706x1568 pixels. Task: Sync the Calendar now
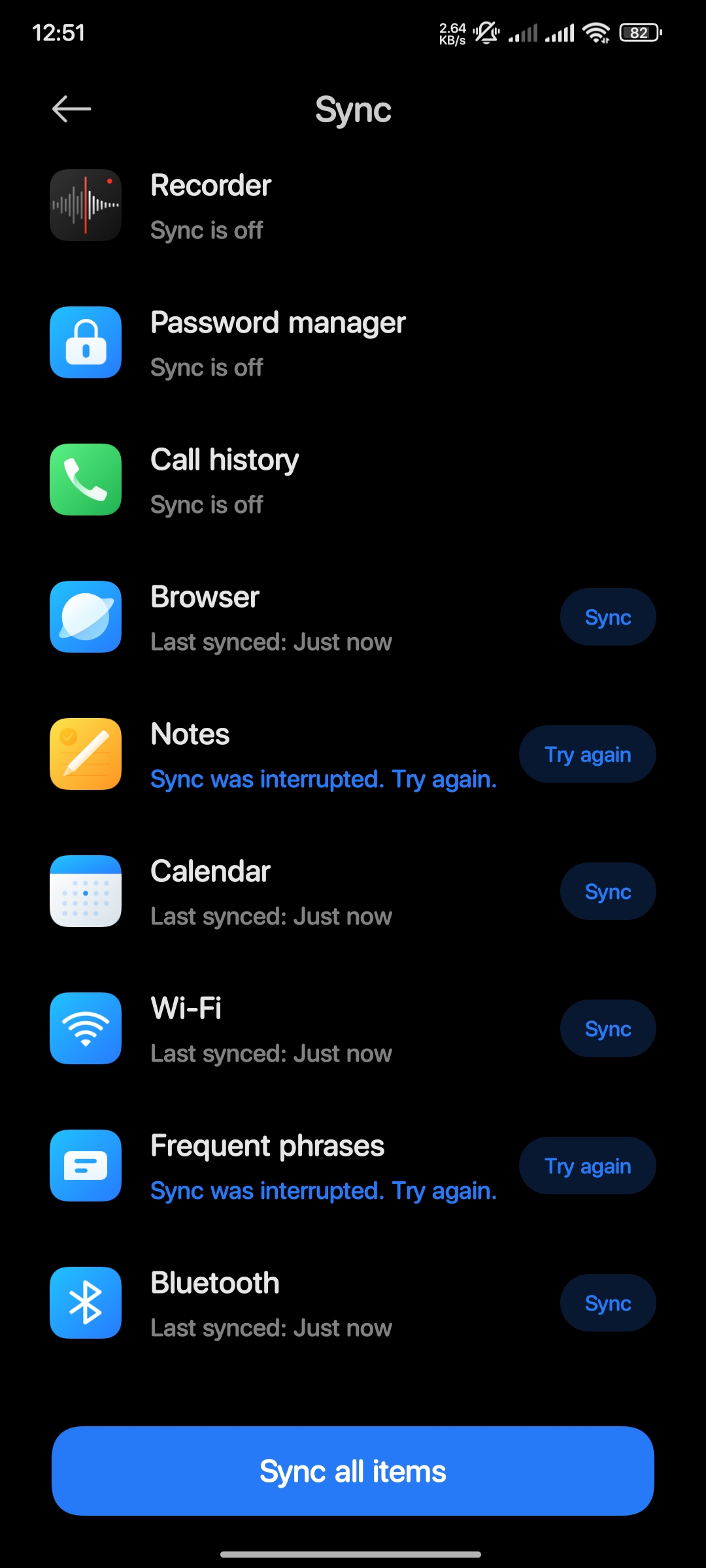tap(608, 891)
